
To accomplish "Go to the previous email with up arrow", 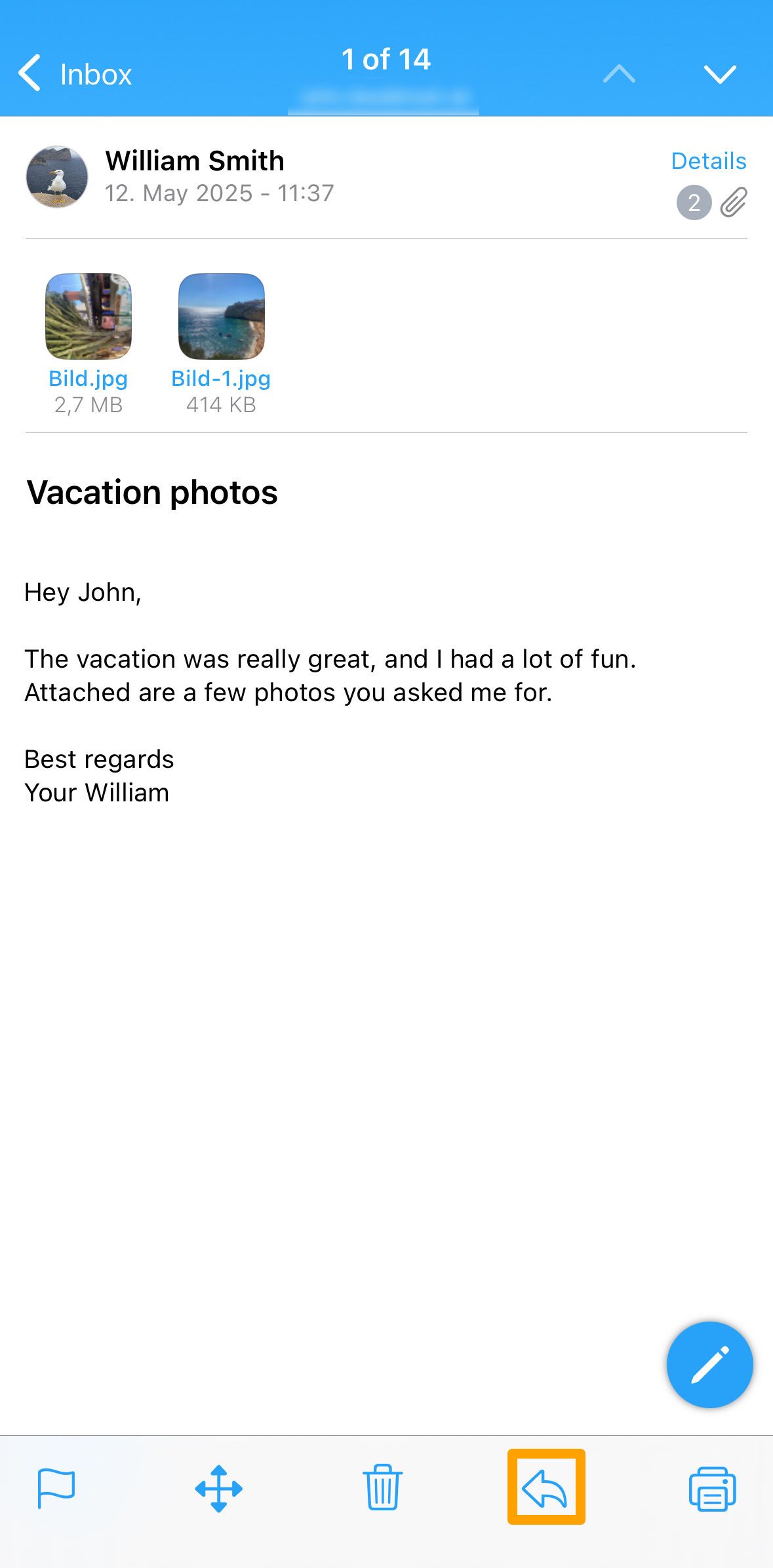I will click(x=619, y=74).
